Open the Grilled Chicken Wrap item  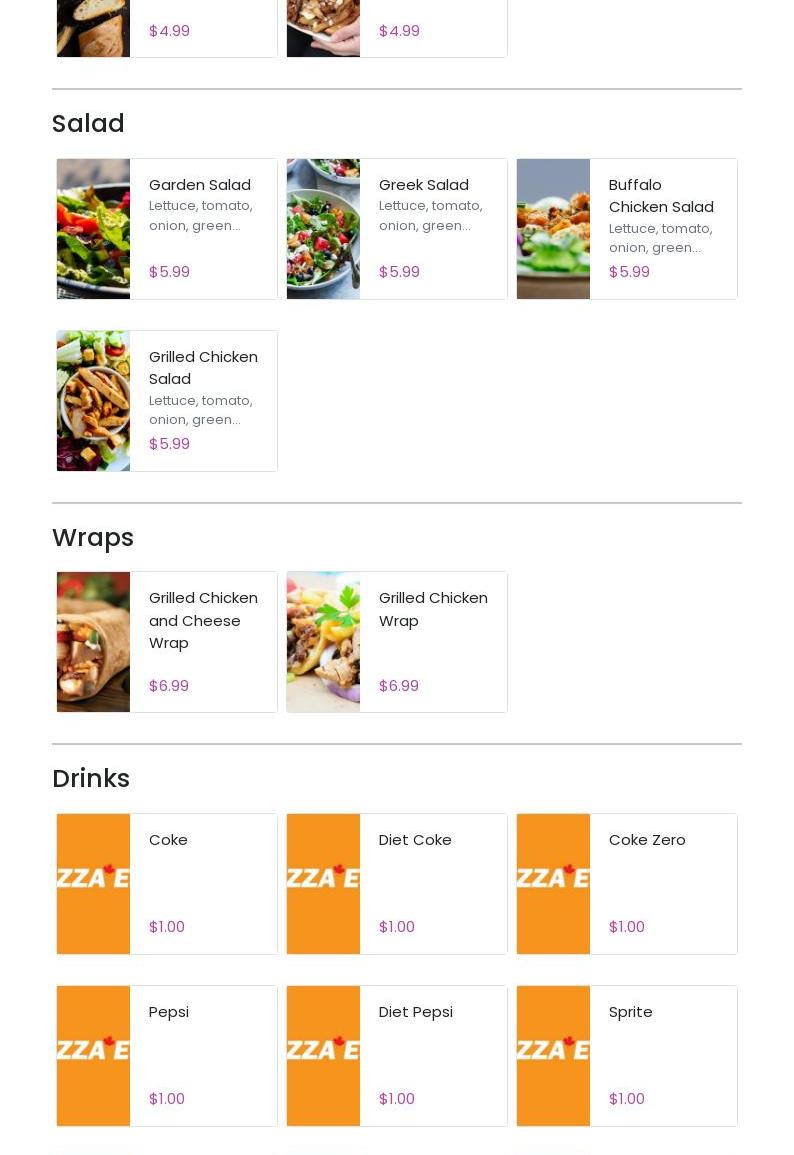coord(397,642)
